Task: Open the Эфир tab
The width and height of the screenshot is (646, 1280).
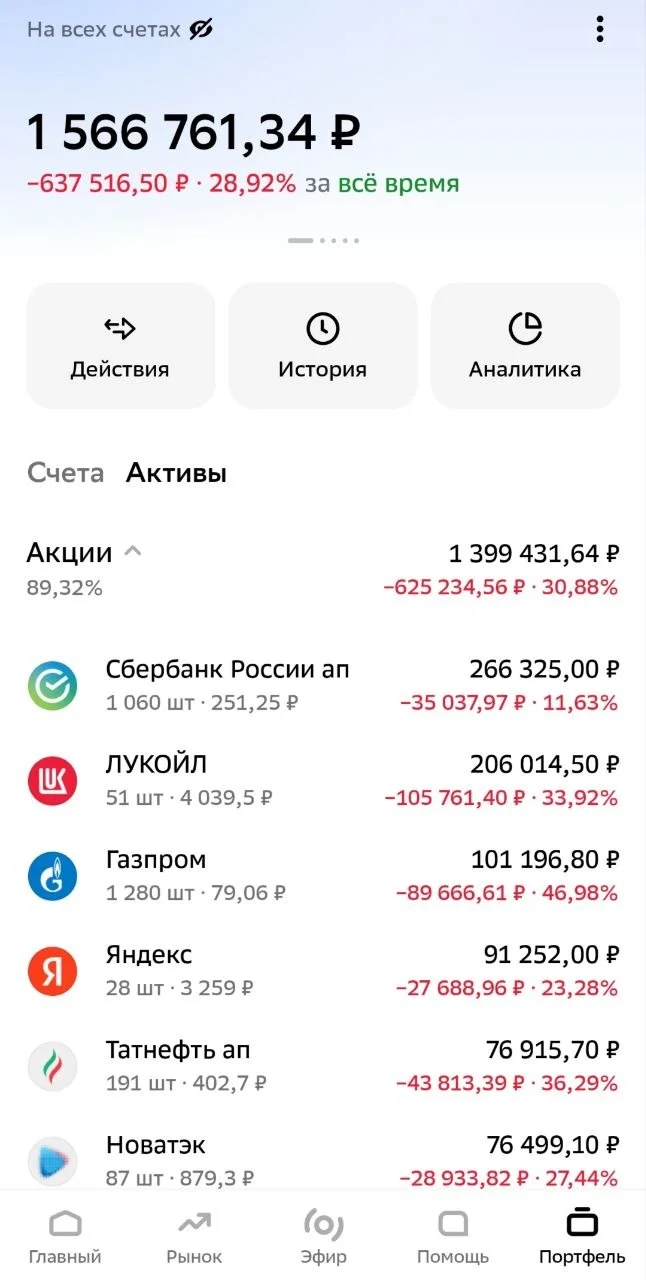Action: click(323, 1236)
